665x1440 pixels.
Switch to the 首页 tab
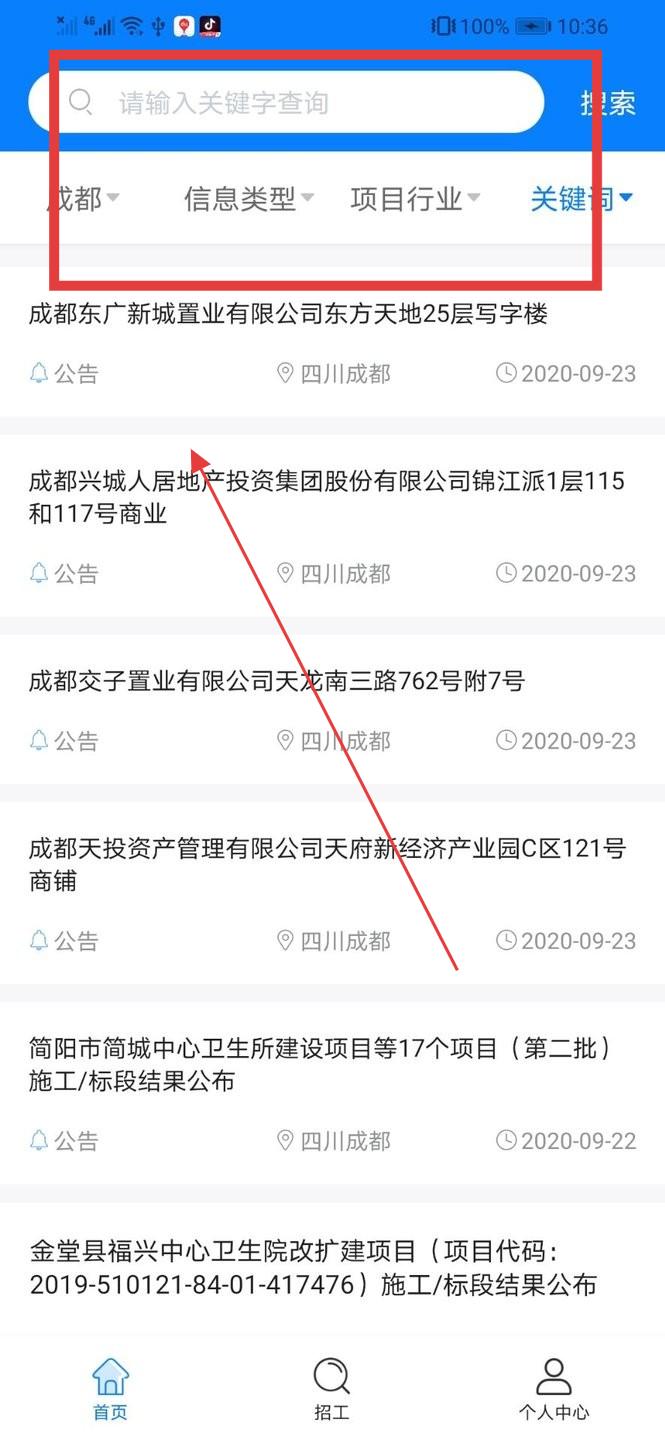[110, 1388]
